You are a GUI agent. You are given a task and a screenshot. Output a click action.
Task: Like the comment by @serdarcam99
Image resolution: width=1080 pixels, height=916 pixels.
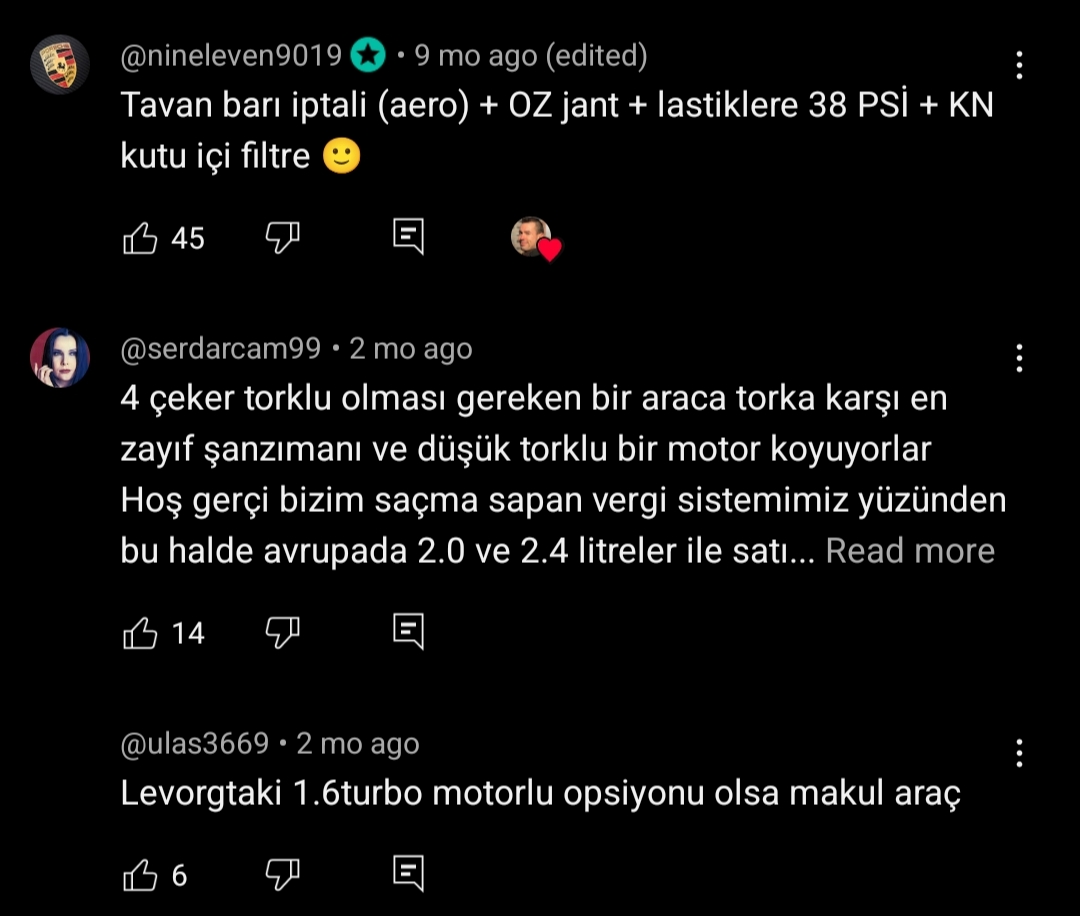(140, 633)
